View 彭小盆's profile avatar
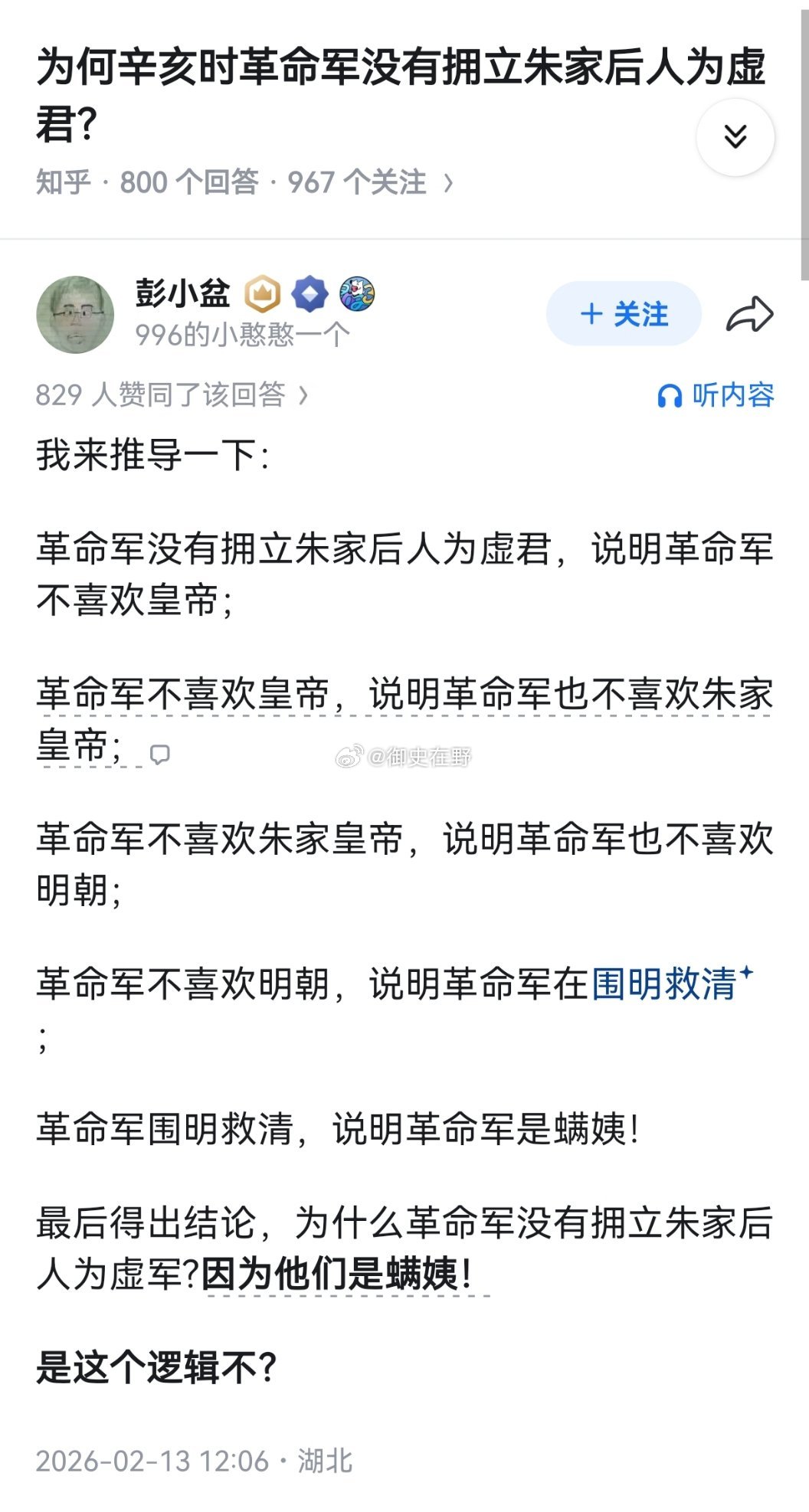 76,314
